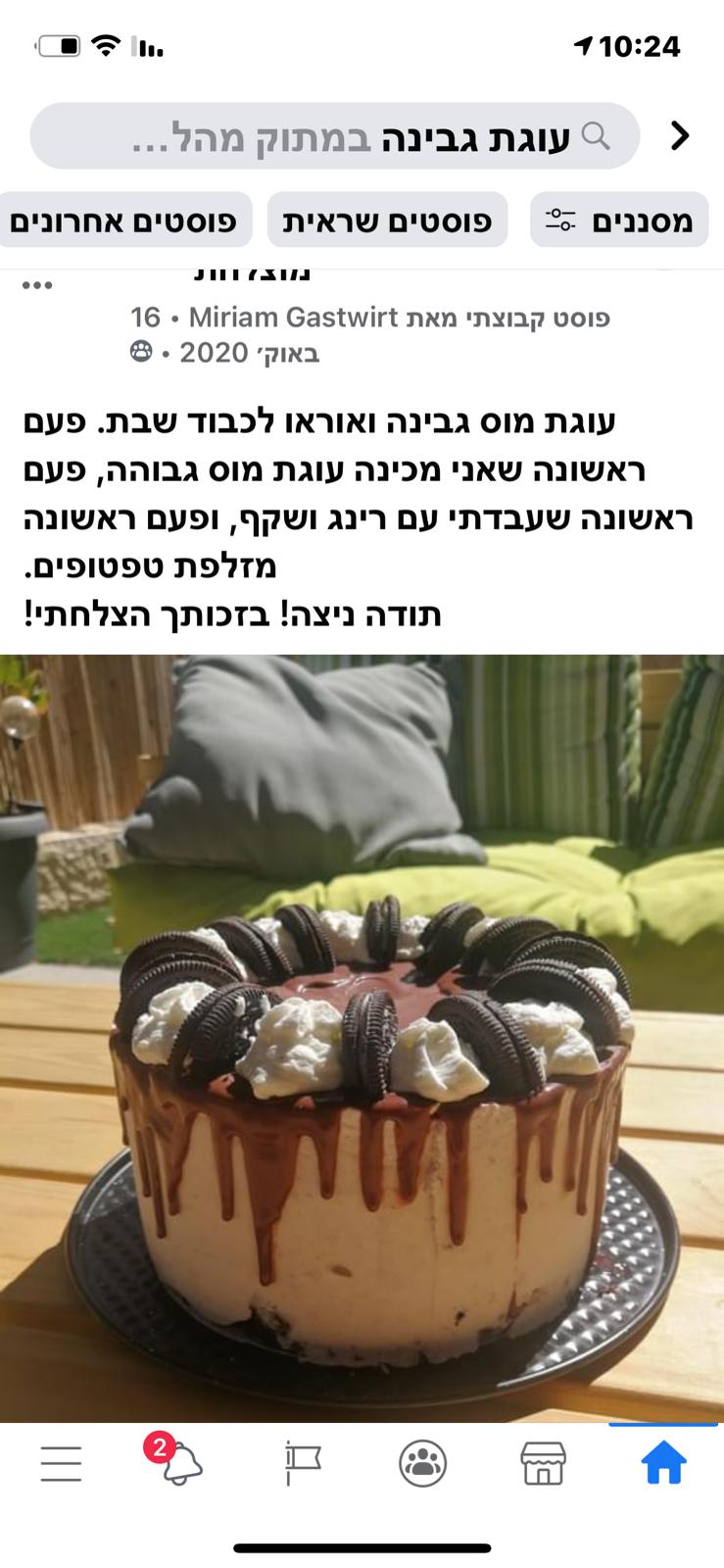
Task: Switch to the Groups tab
Action: click(x=422, y=1464)
